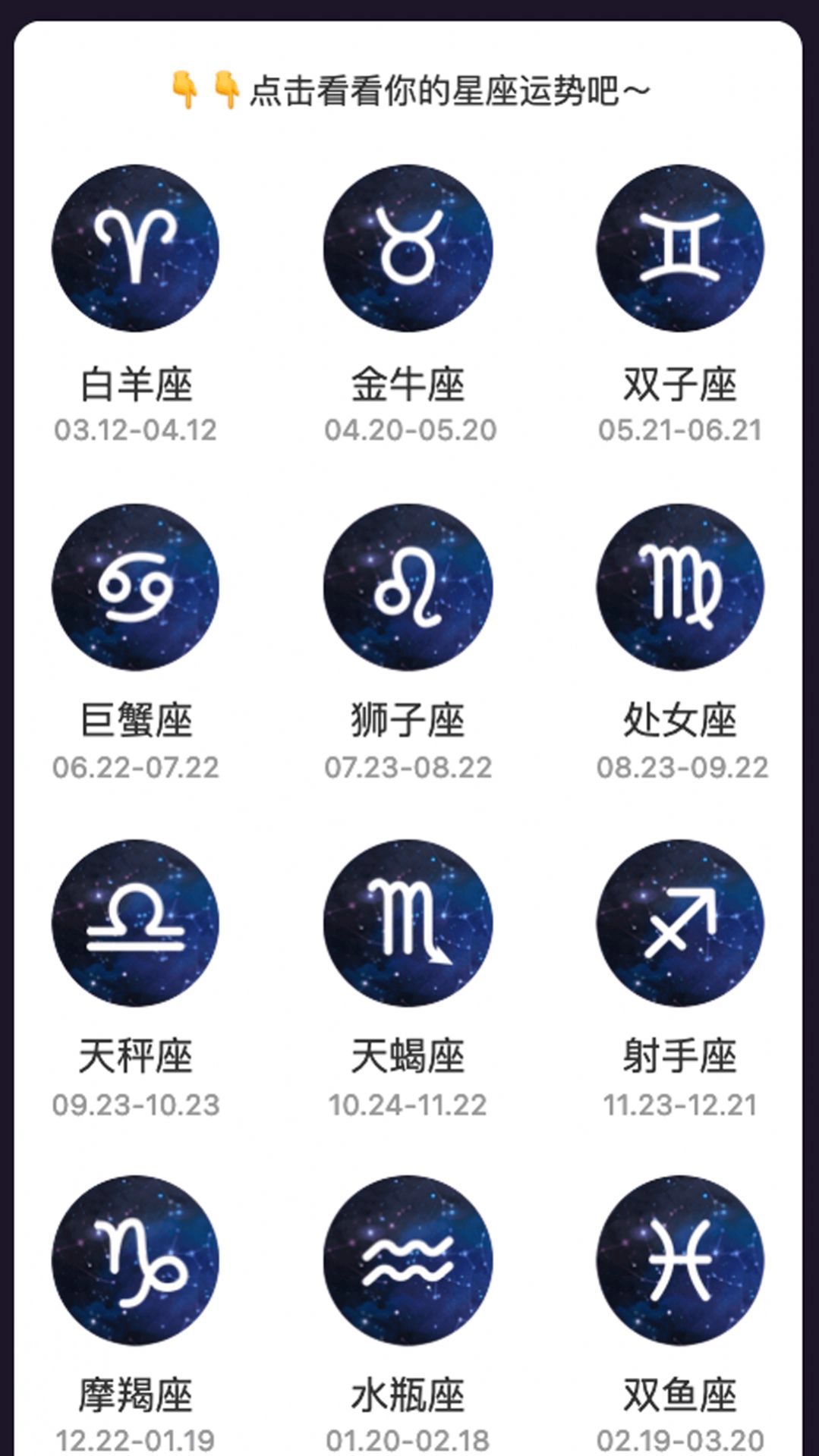Select the Sagittarius (射手座) zodiac icon
The height and width of the screenshot is (1456, 819).
(x=679, y=924)
